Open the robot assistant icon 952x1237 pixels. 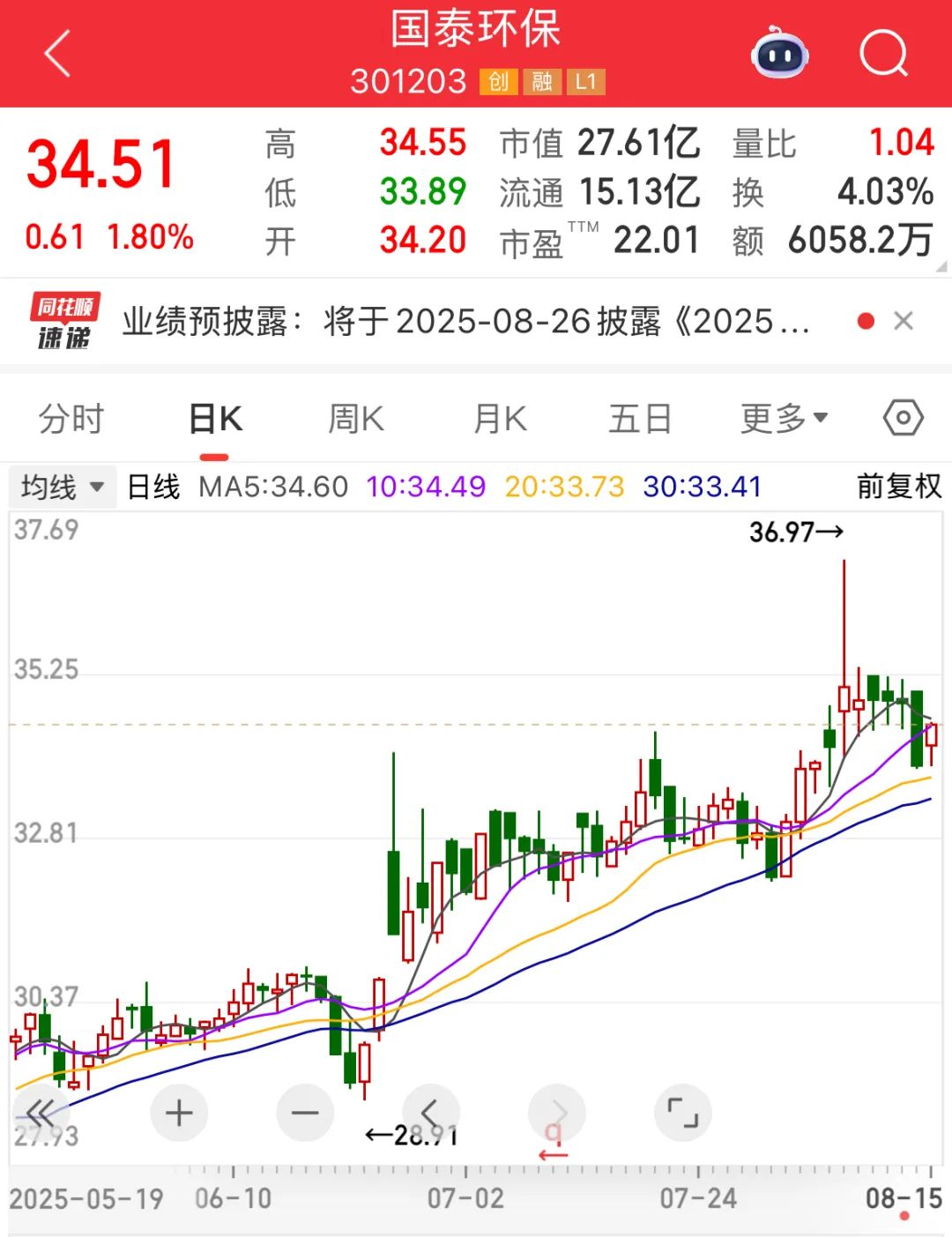[779, 55]
